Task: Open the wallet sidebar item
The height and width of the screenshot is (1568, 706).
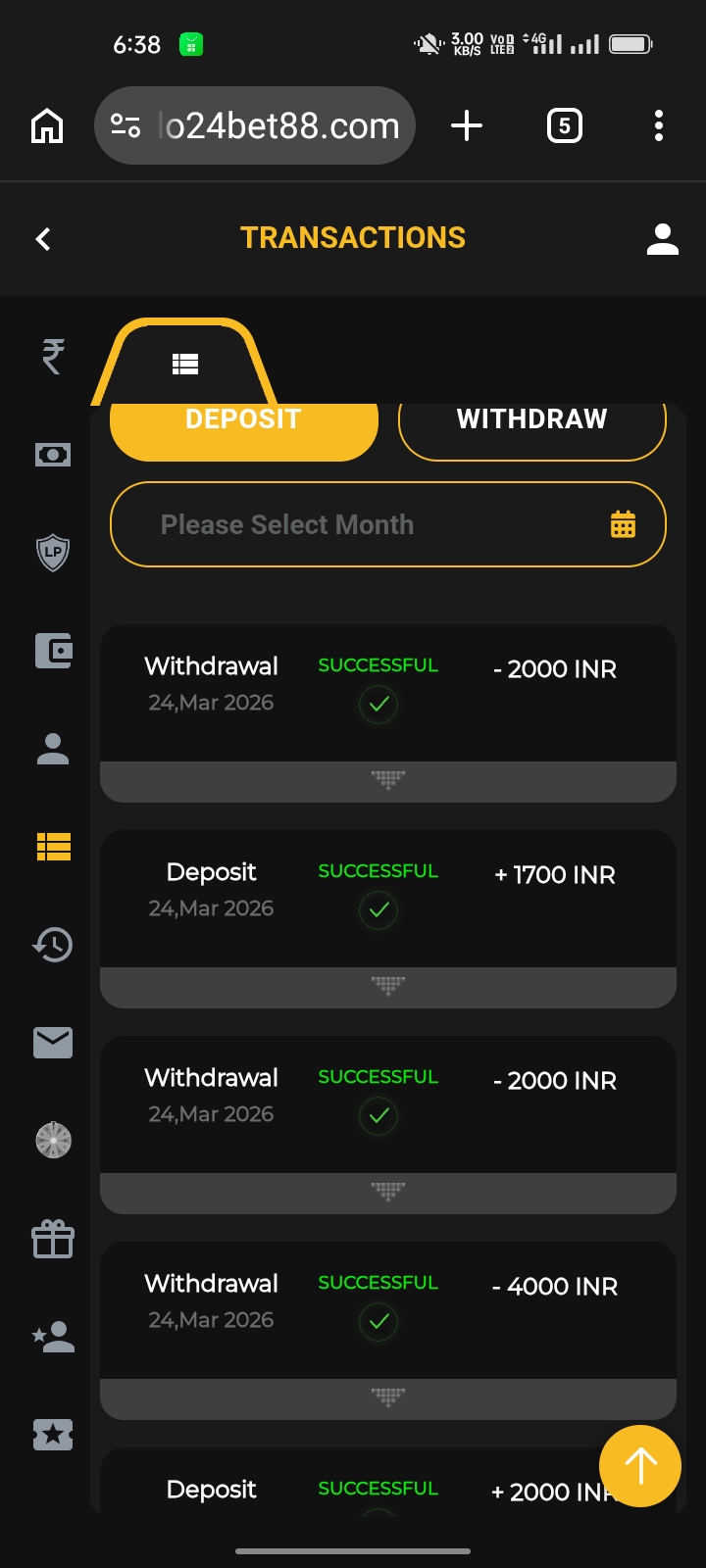Action: click(x=53, y=651)
